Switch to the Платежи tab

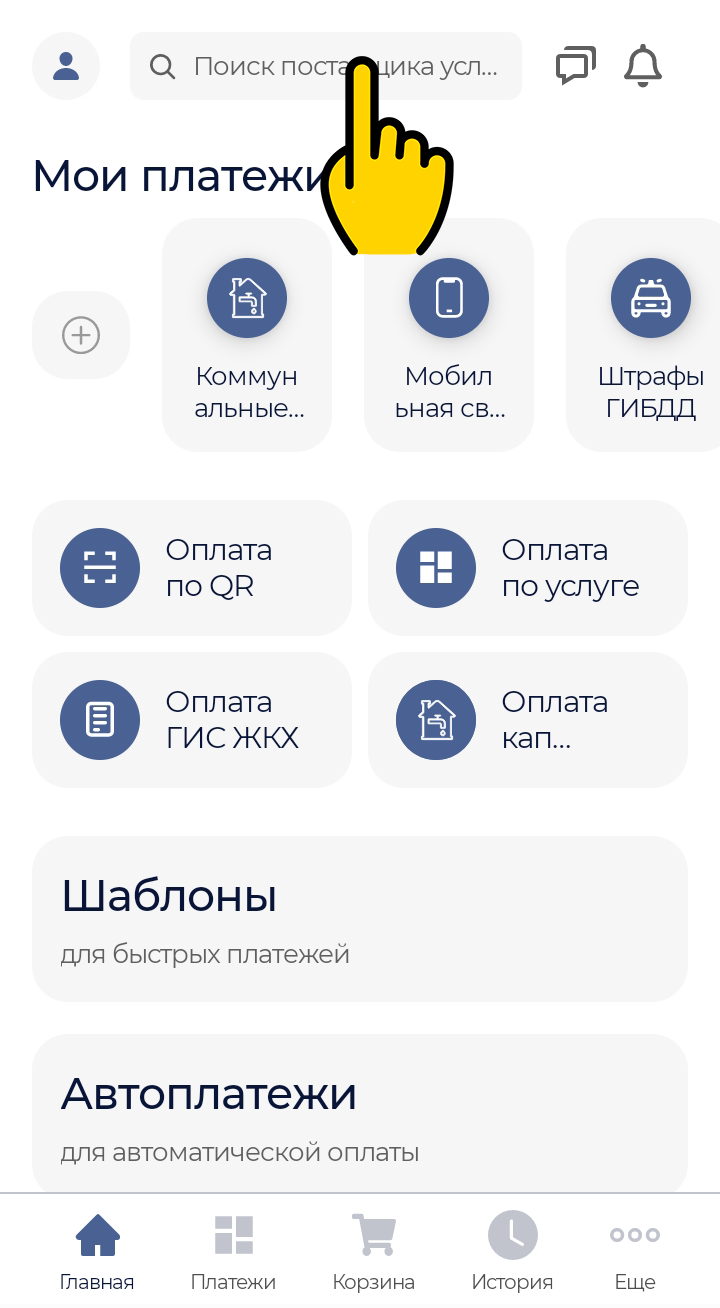(234, 1252)
